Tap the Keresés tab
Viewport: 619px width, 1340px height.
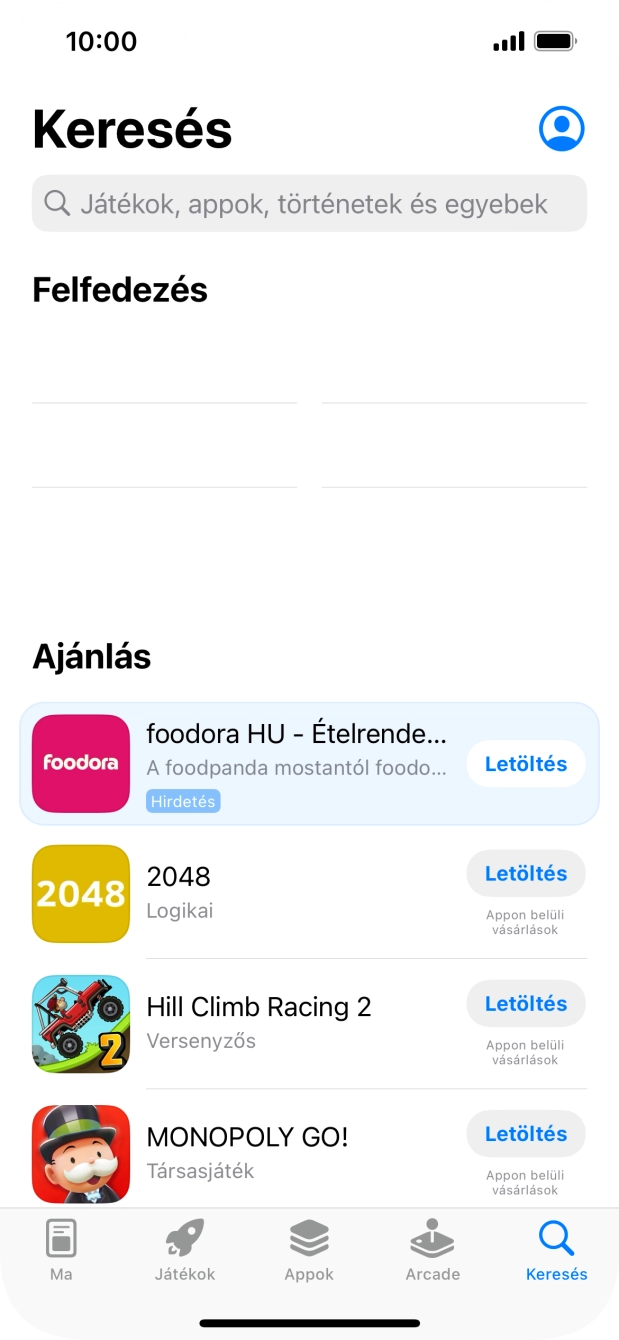point(557,1250)
